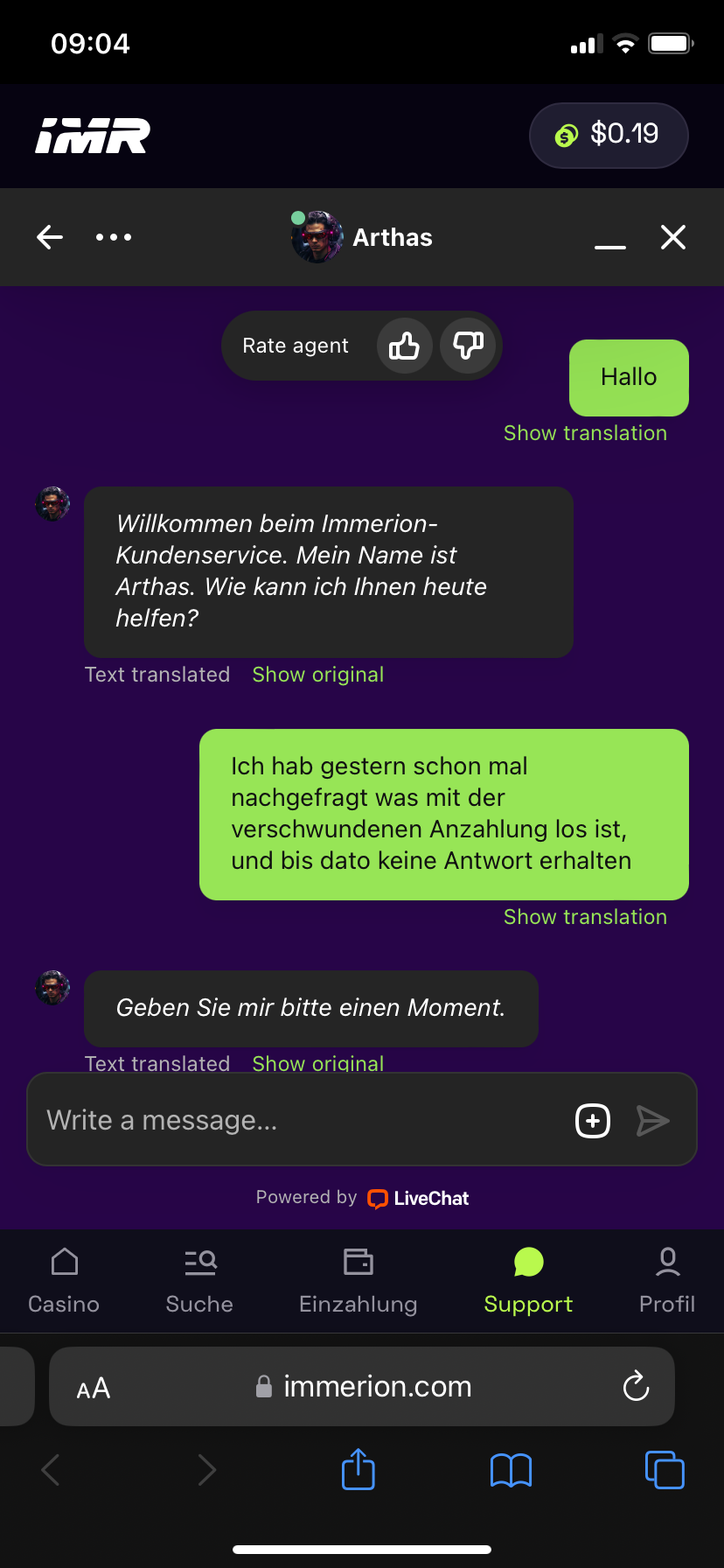Image resolution: width=724 pixels, height=1568 pixels.
Task: Show translation of the verschwundenen Anzahlung message
Action: click(585, 917)
